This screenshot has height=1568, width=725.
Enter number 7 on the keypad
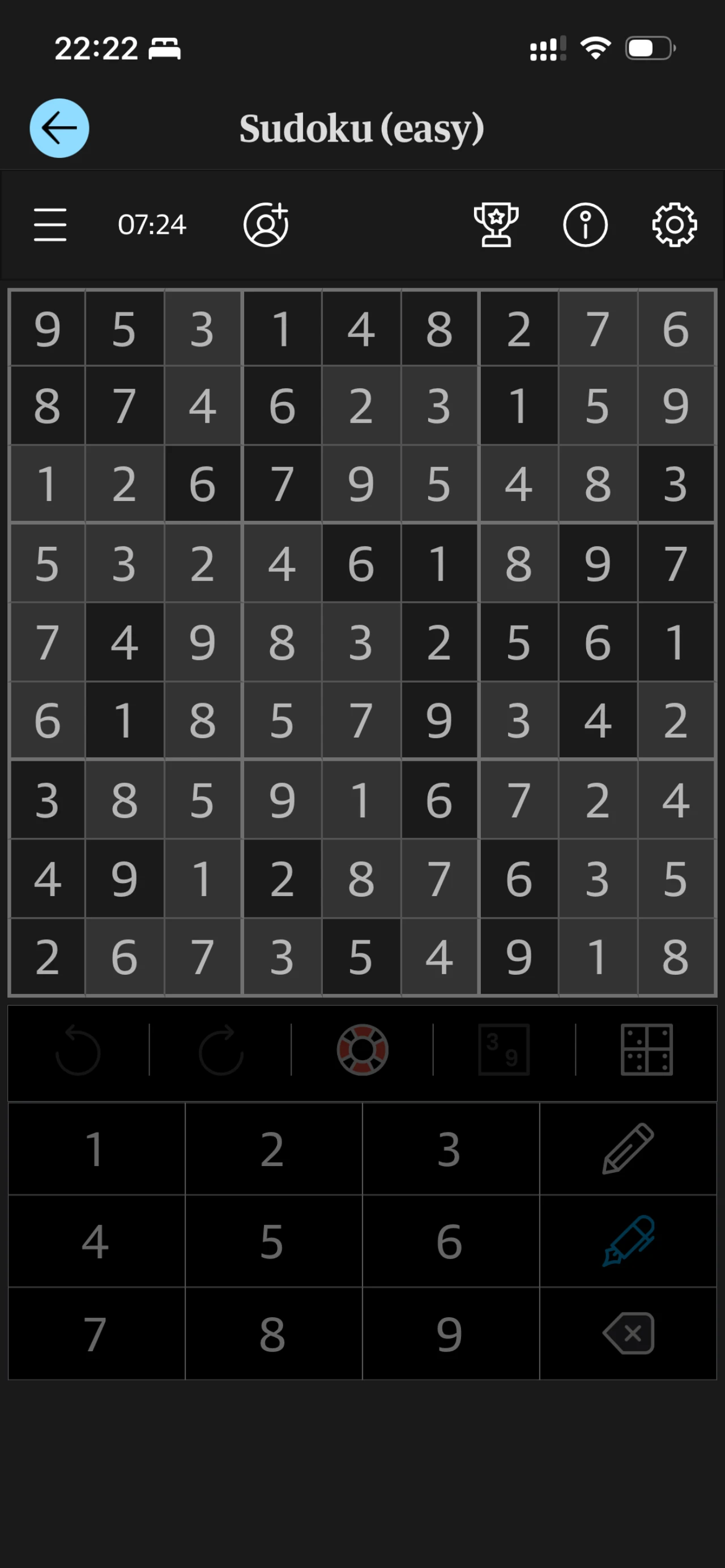96,1334
